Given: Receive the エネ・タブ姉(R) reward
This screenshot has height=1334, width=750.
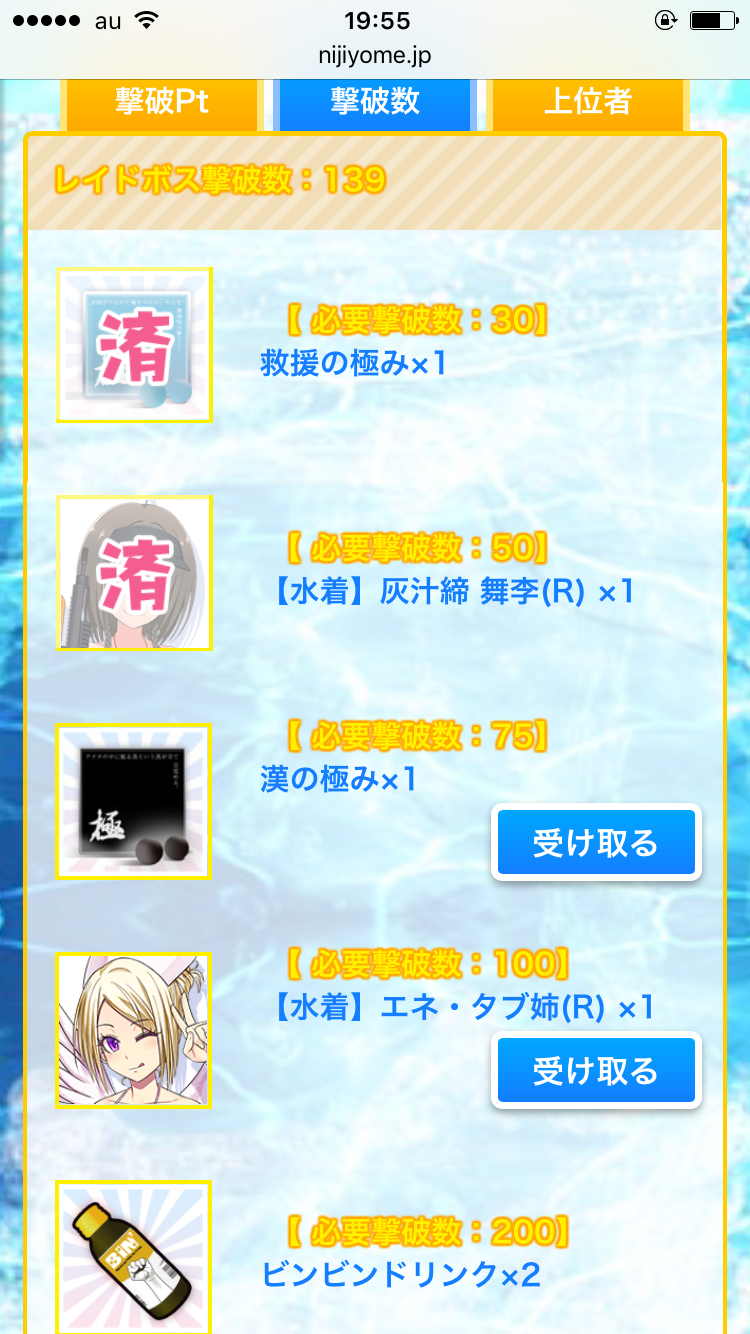Looking at the screenshot, I should pos(596,1071).
